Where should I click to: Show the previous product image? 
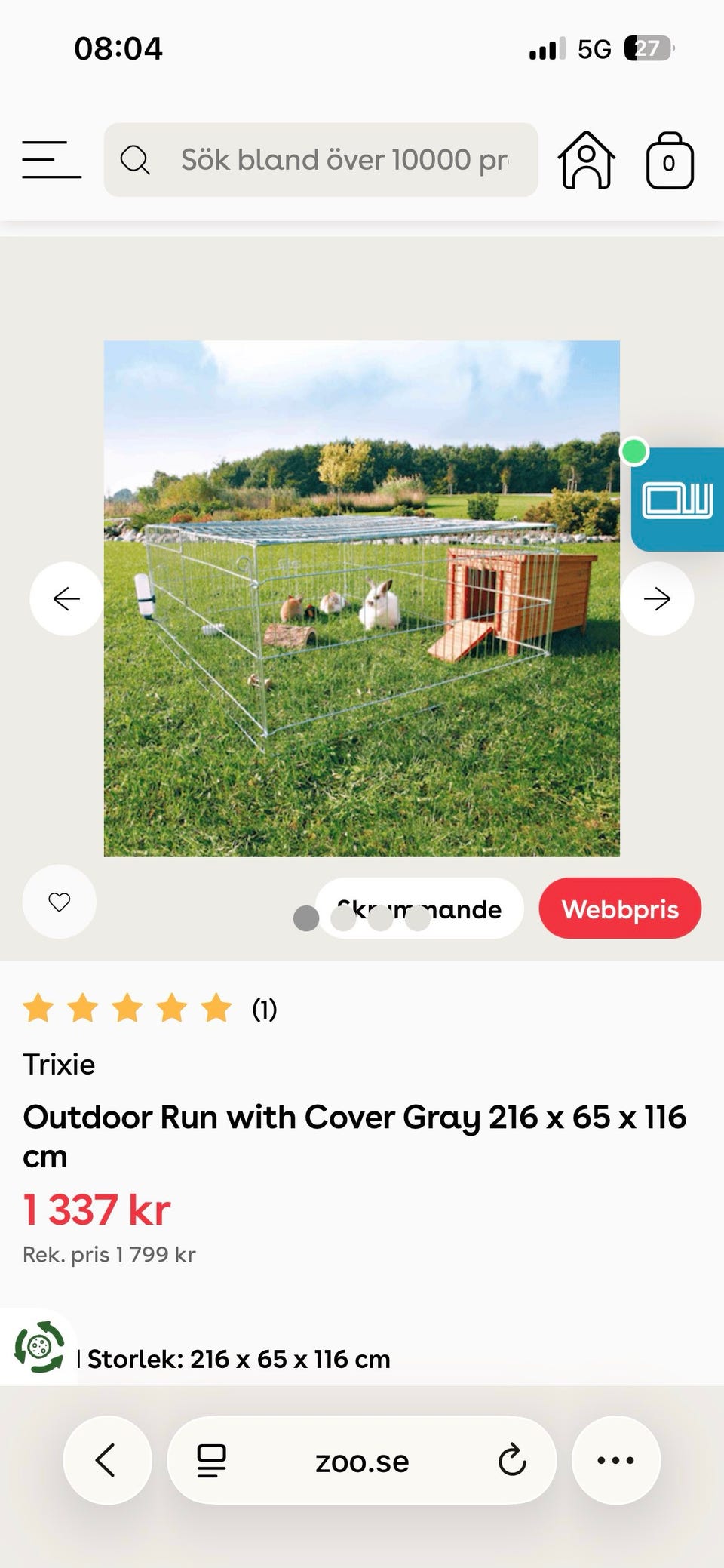[66, 598]
